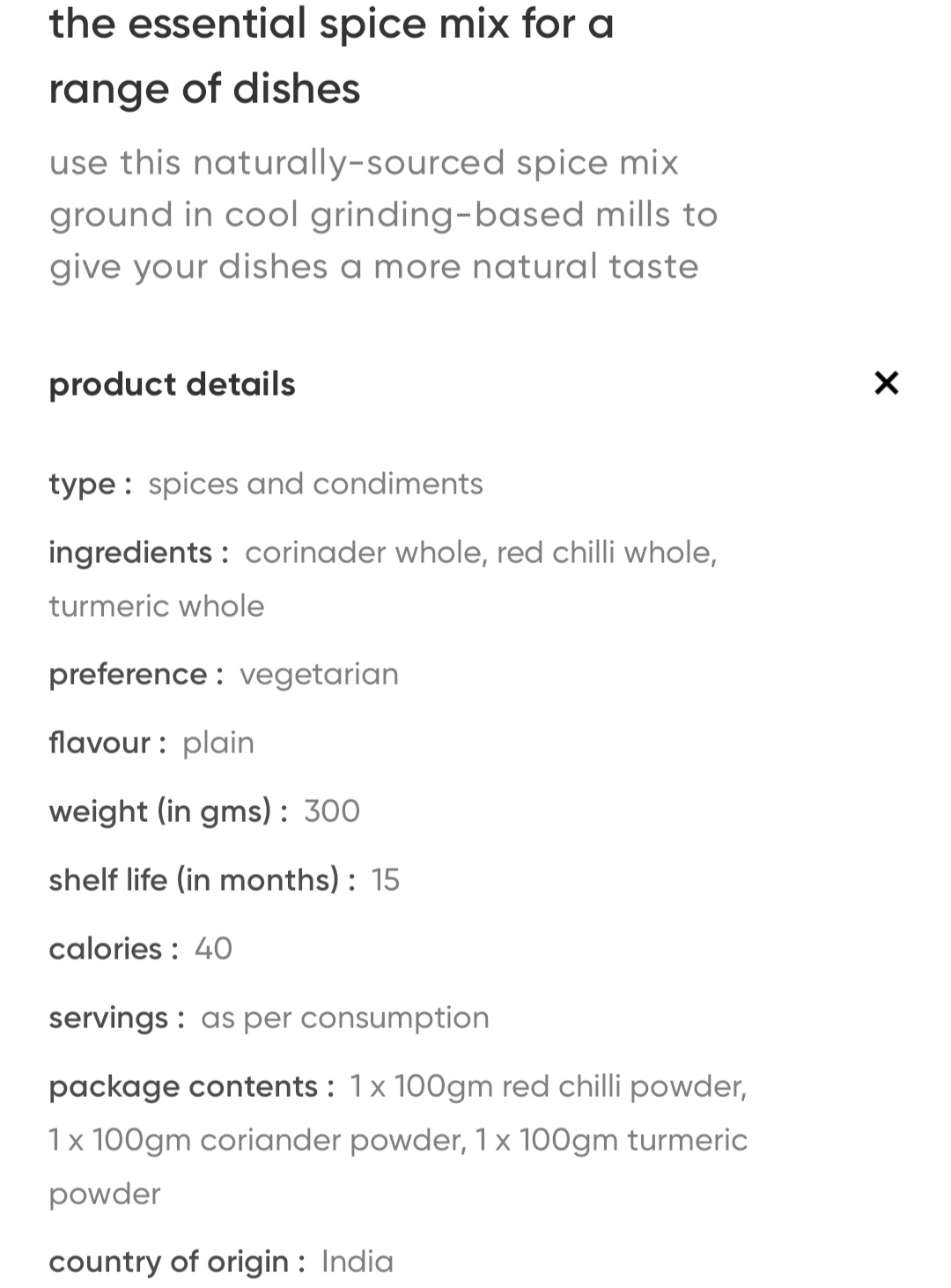This screenshot has width=951, height=1288.
Task: Select the product details heading
Action: 172,383
